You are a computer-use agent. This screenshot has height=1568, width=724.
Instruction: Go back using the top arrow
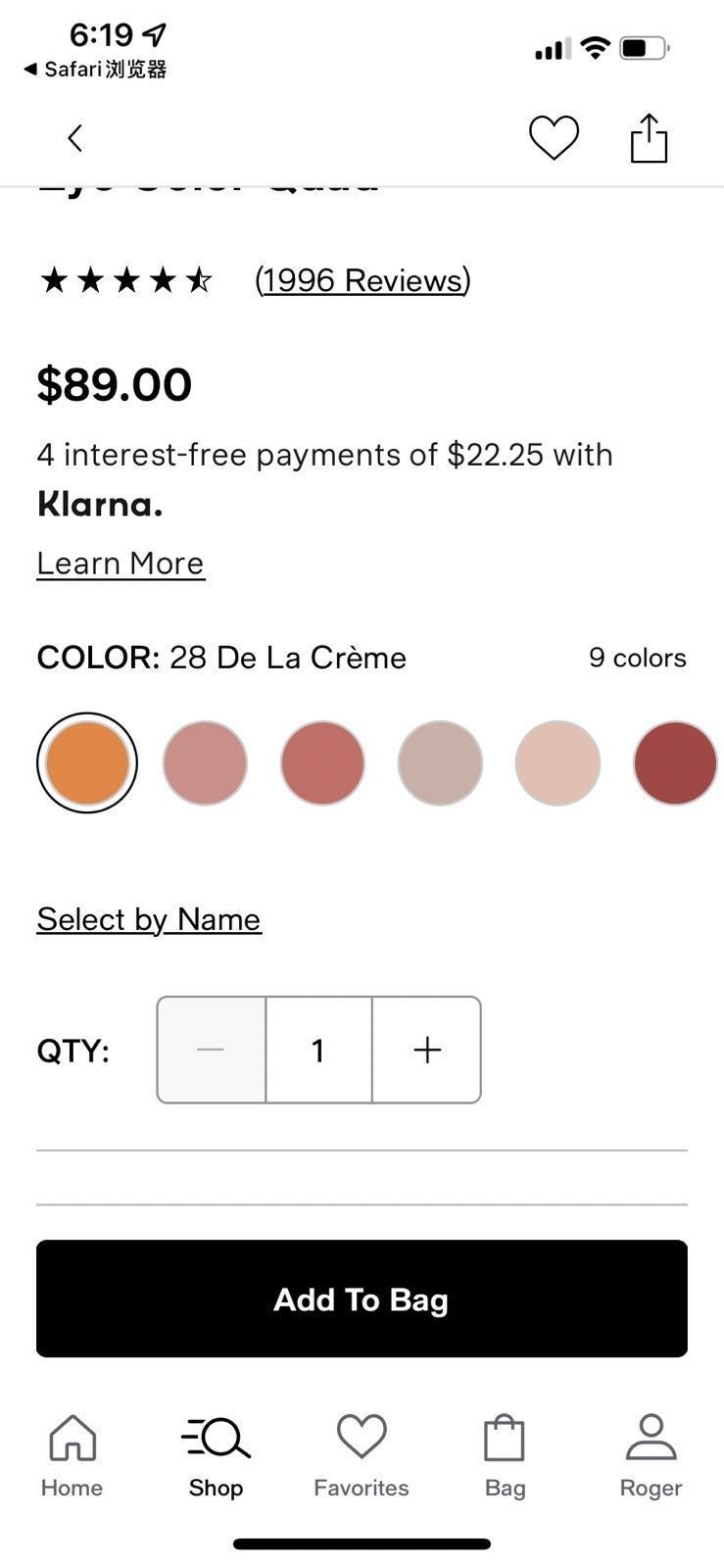(x=74, y=138)
